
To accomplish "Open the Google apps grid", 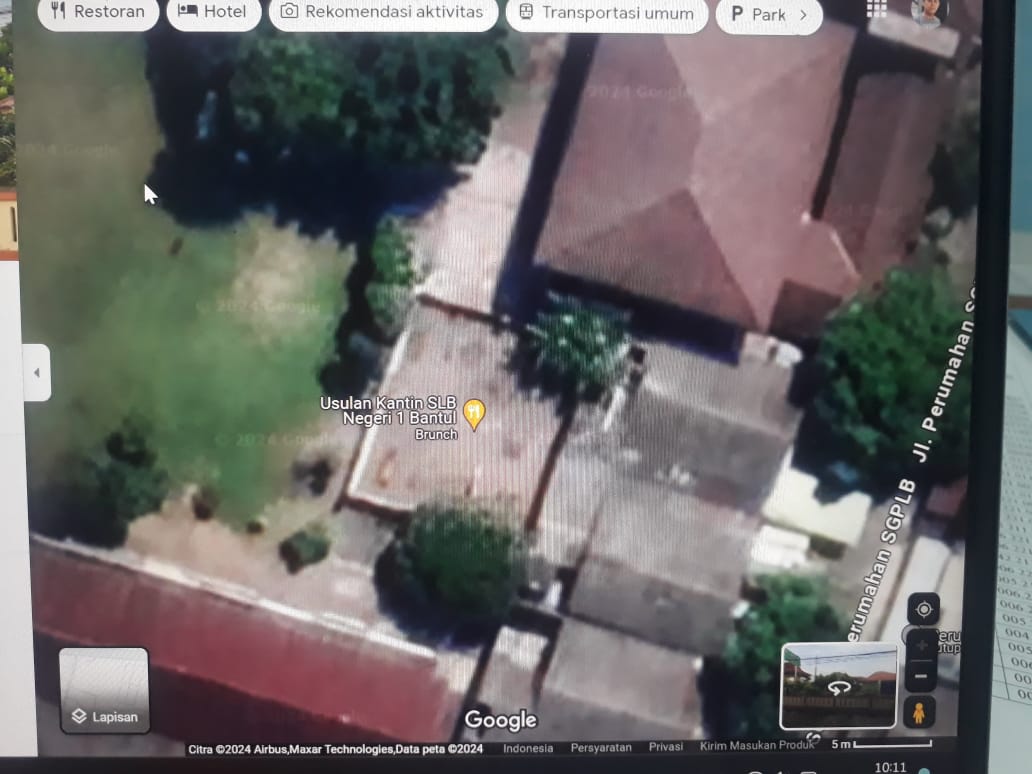I will click(876, 10).
